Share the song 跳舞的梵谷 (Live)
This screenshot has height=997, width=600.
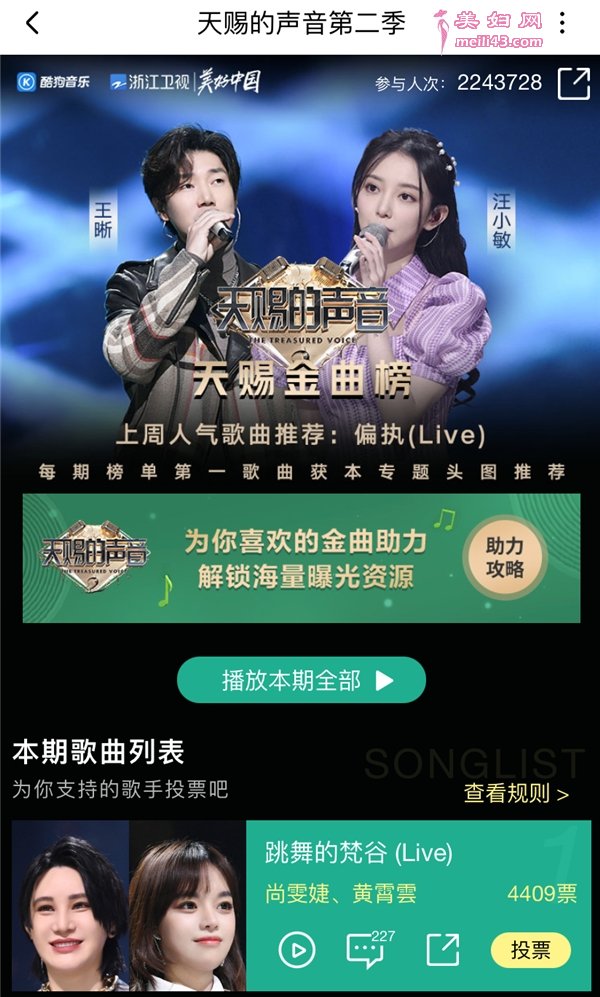442,950
